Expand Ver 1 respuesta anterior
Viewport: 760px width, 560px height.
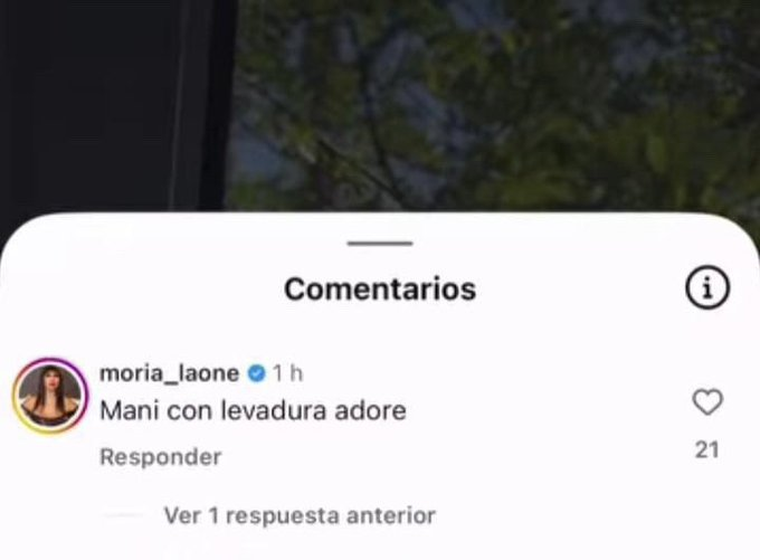point(299,516)
